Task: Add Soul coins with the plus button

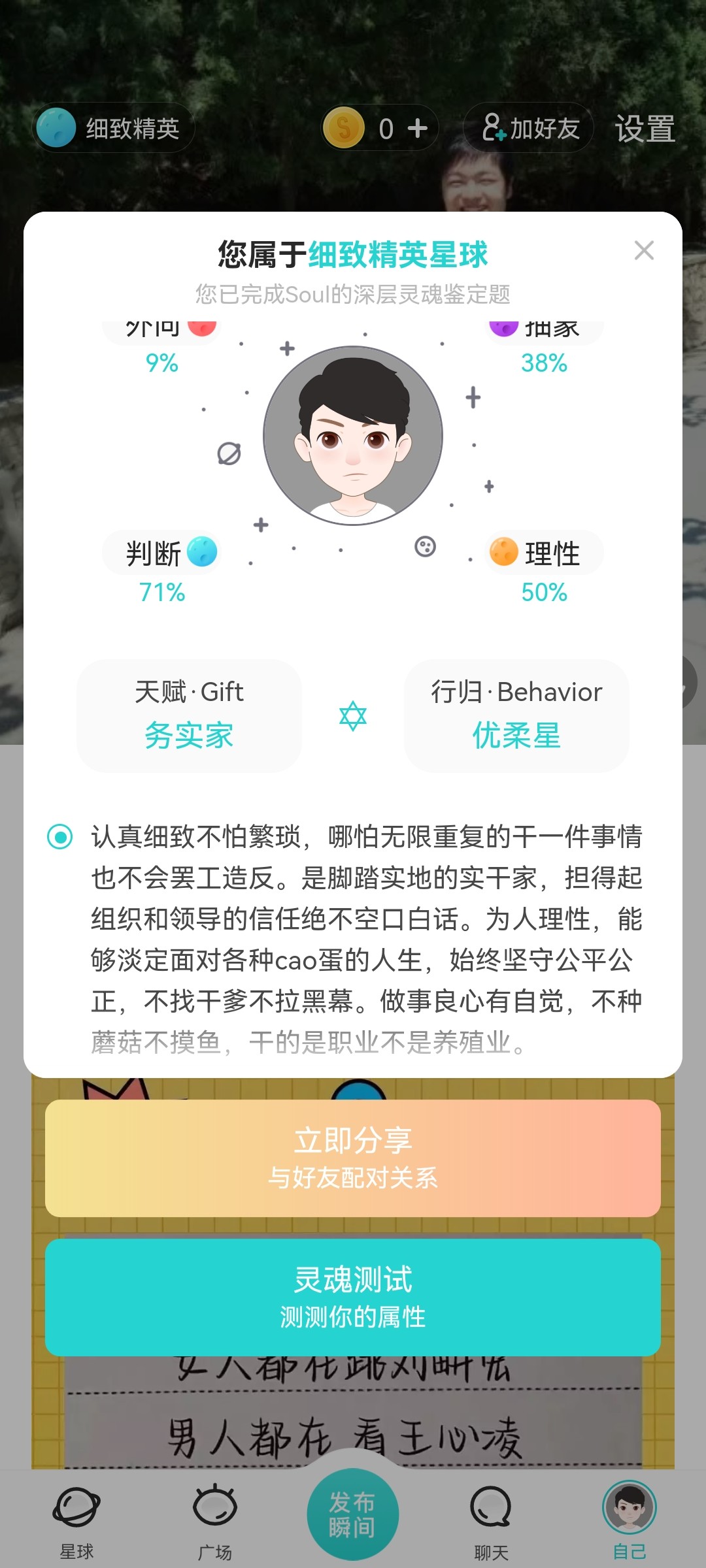Action: (x=418, y=128)
